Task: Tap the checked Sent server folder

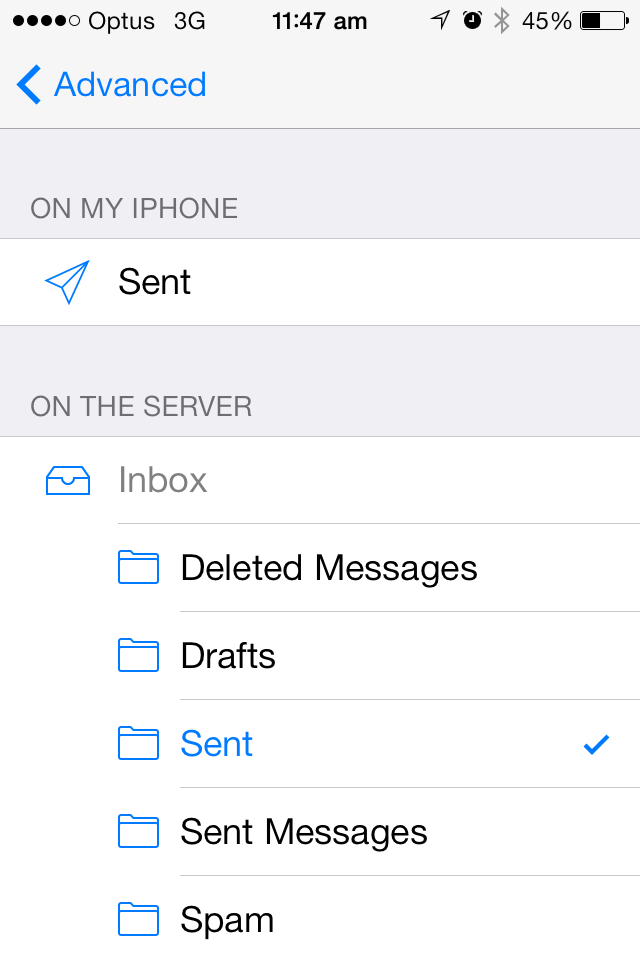Action: point(217,744)
